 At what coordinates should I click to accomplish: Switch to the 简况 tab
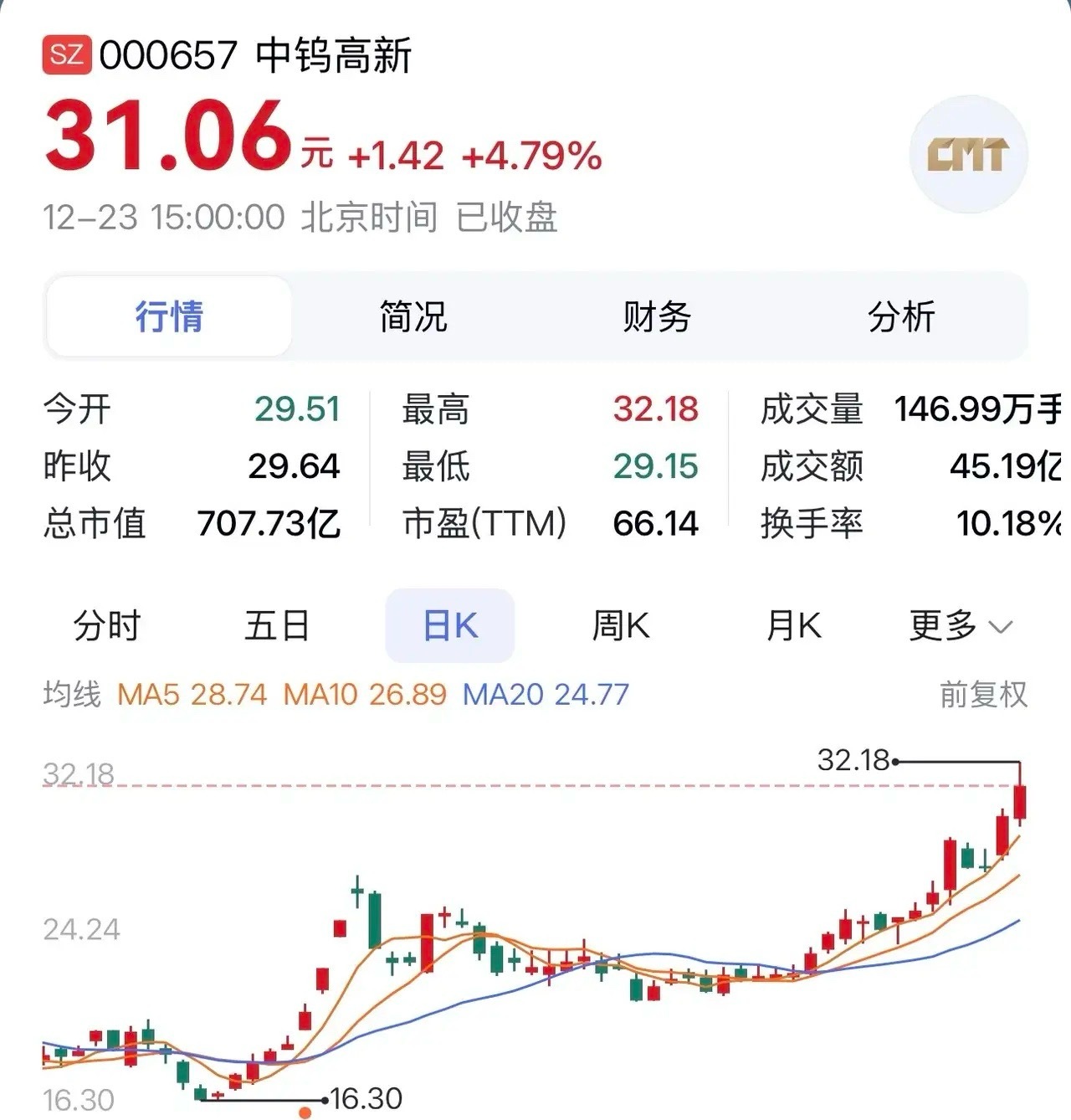click(x=413, y=316)
